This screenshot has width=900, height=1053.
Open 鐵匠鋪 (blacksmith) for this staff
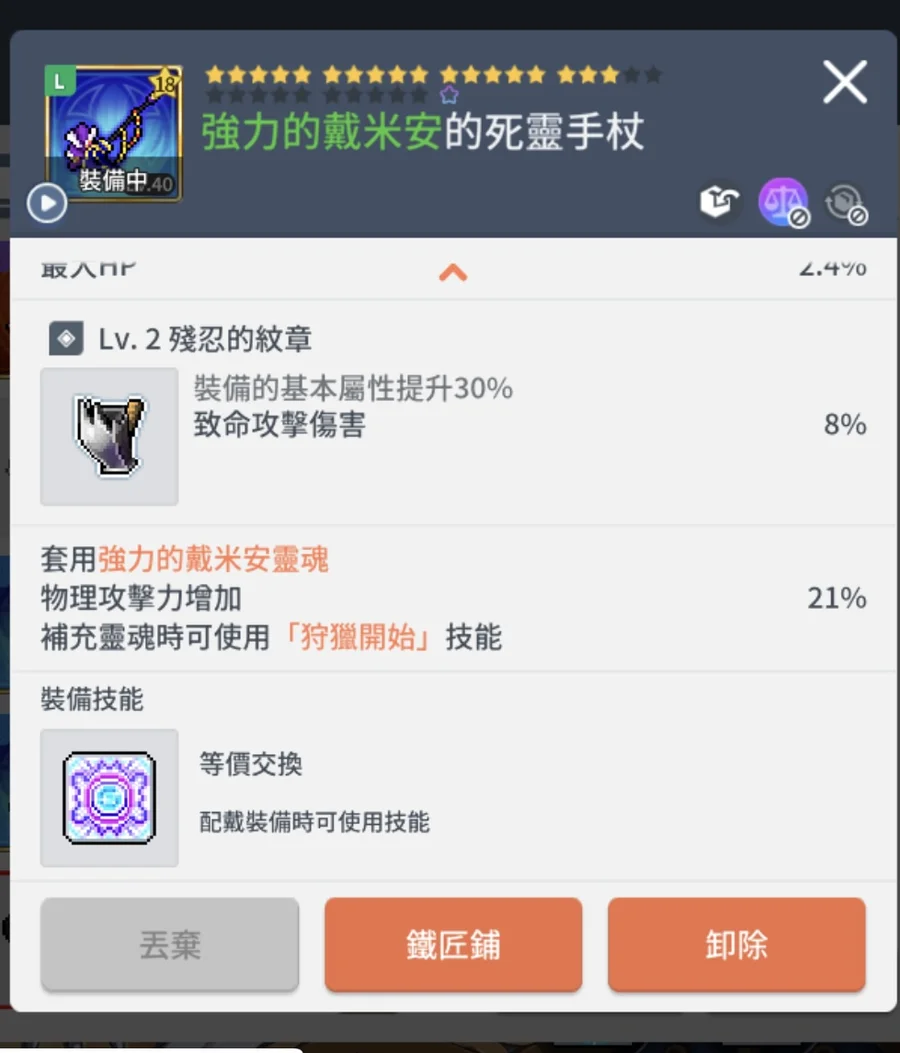tap(453, 944)
